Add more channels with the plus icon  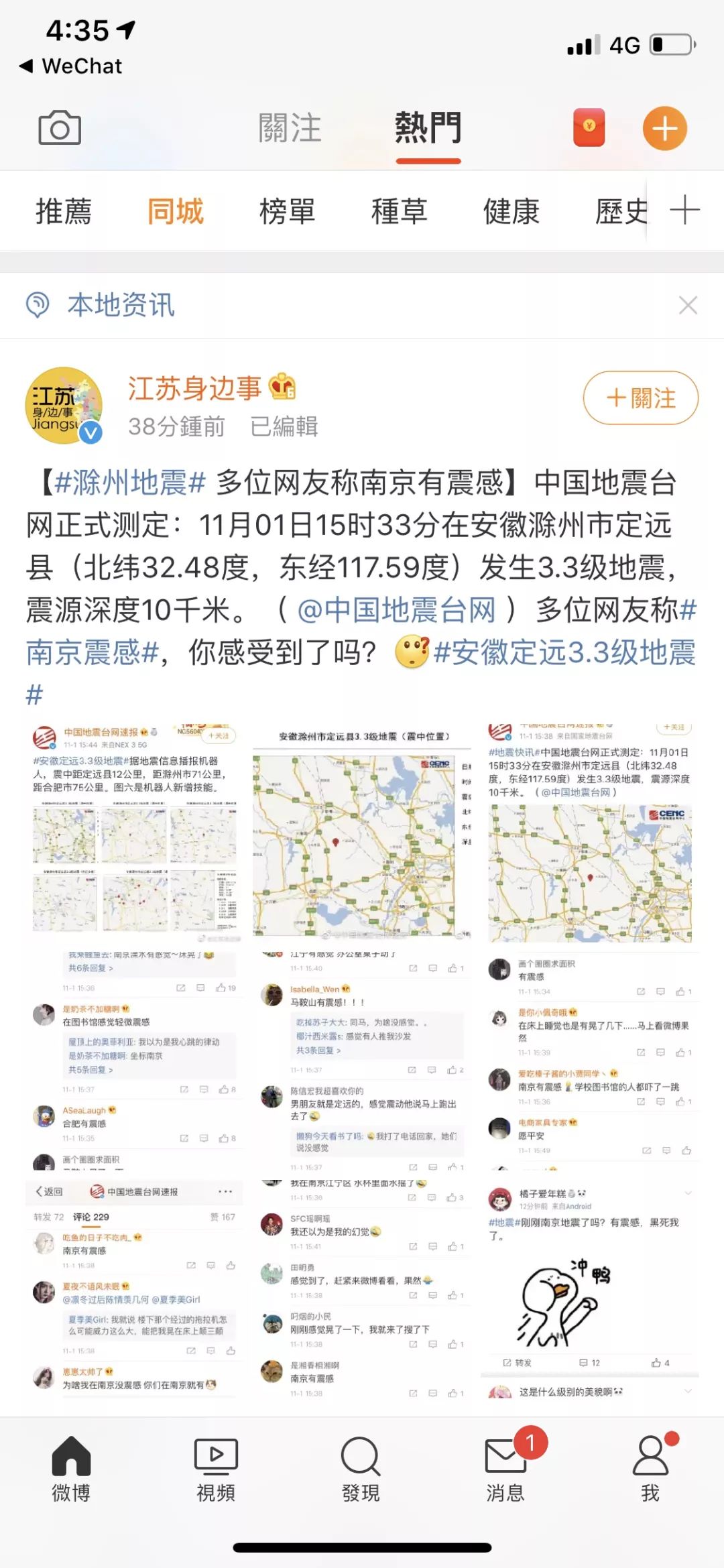pos(684,210)
